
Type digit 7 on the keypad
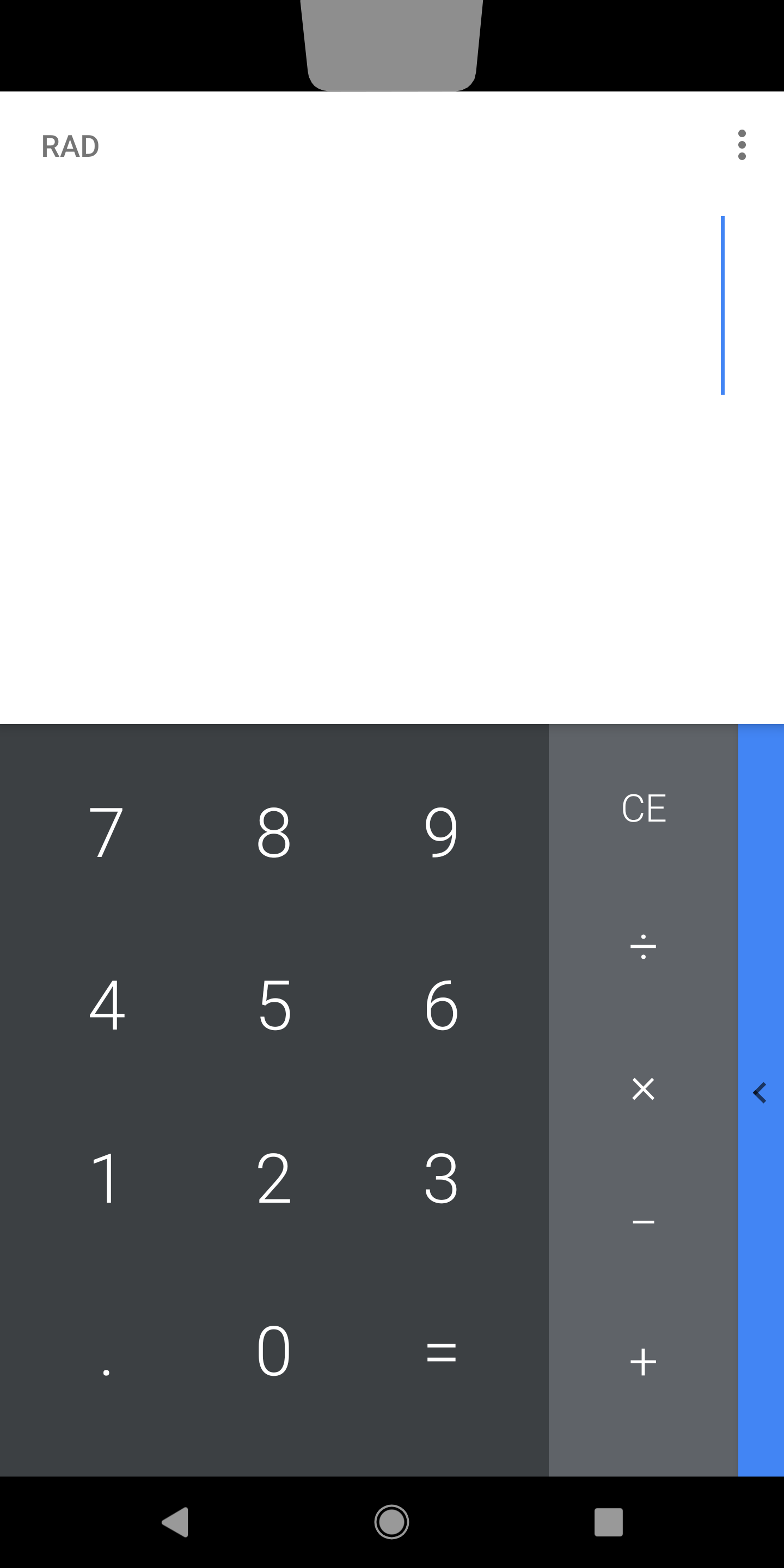[107, 831]
